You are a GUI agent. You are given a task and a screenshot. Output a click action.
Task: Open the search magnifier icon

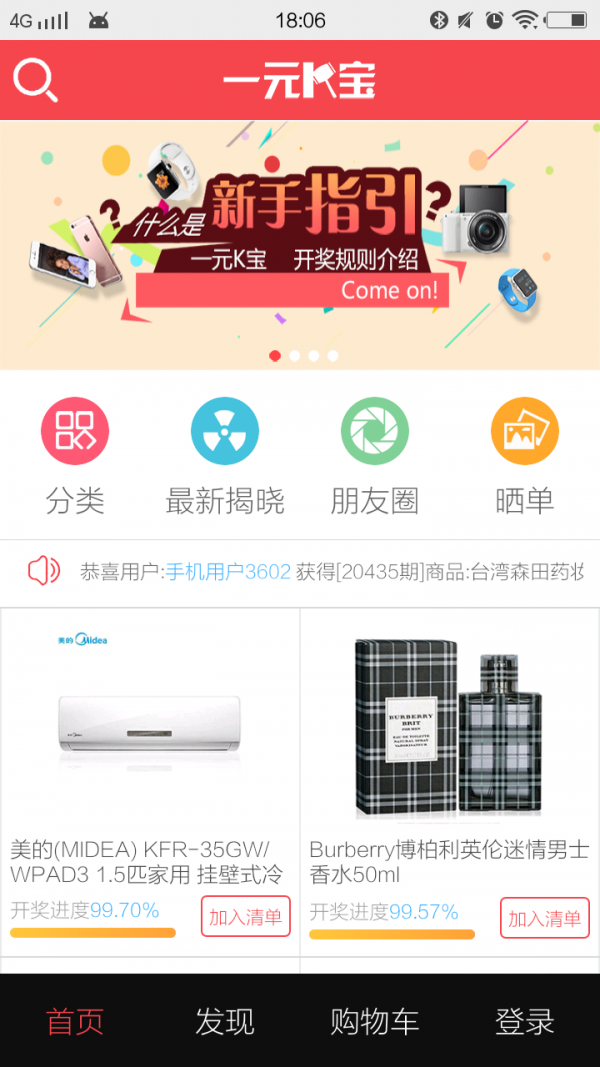(36, 80)
